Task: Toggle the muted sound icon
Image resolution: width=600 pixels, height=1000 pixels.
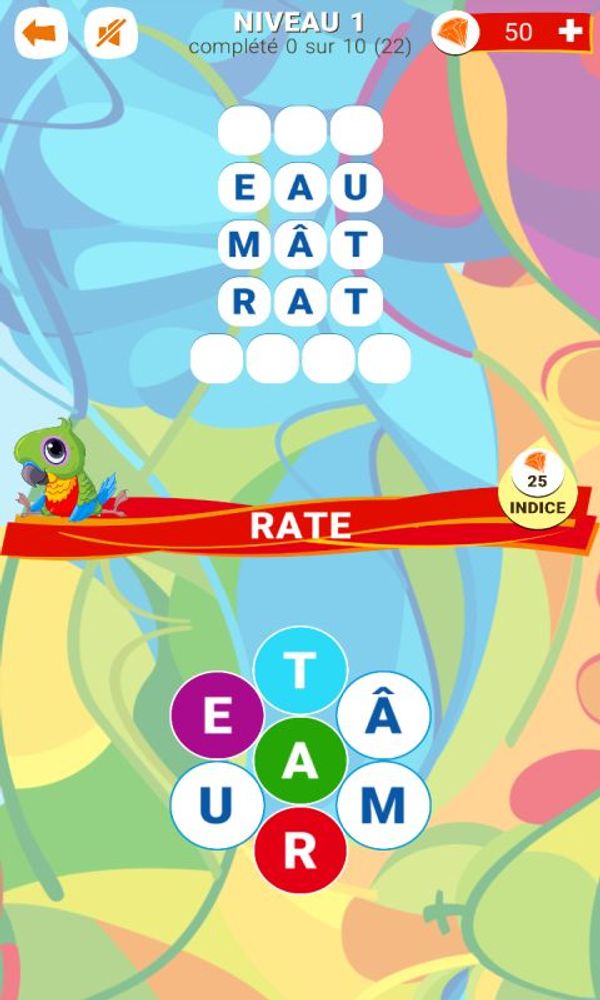Action: 110,33
